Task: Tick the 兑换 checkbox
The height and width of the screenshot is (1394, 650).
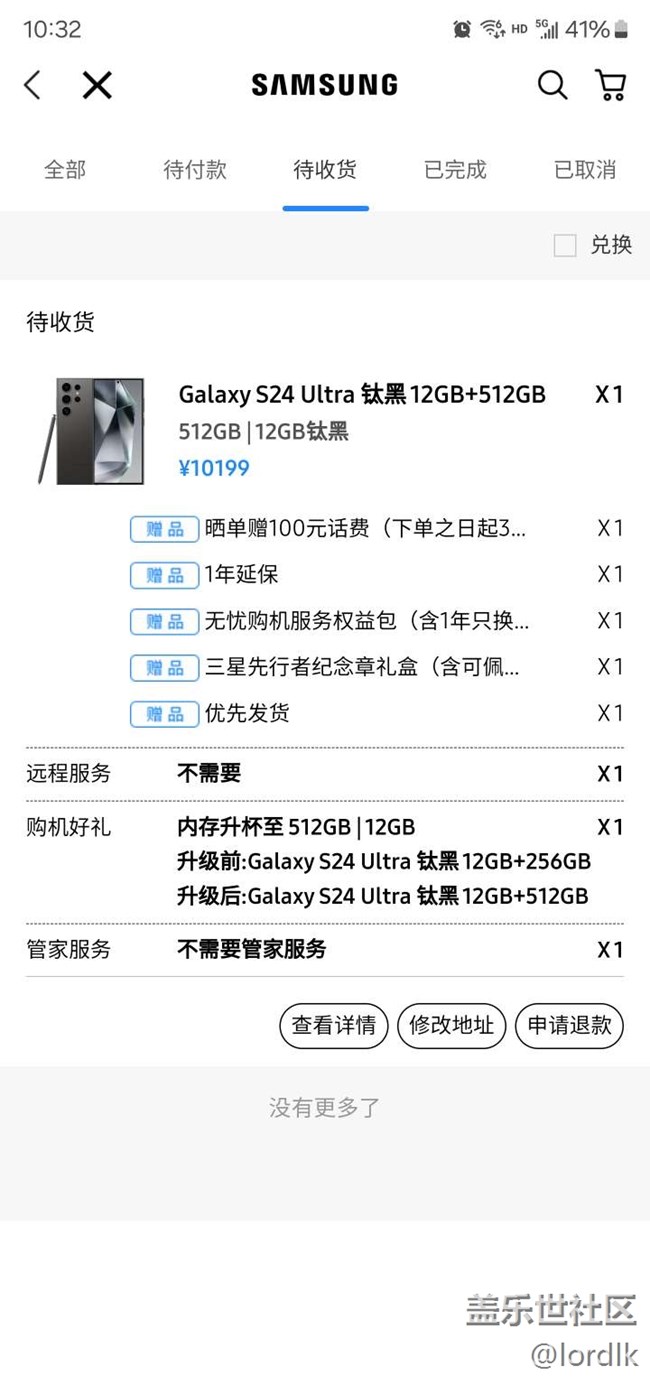Action: pos(565,246)
